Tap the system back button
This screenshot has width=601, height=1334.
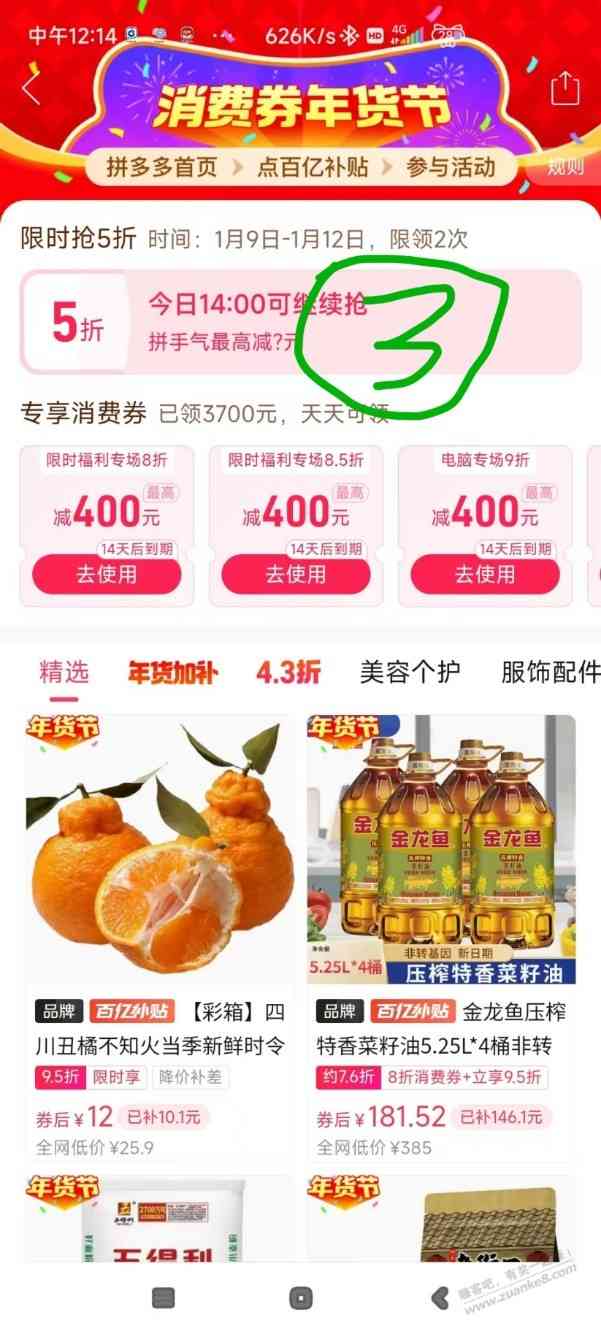(x=438, y=1298)
